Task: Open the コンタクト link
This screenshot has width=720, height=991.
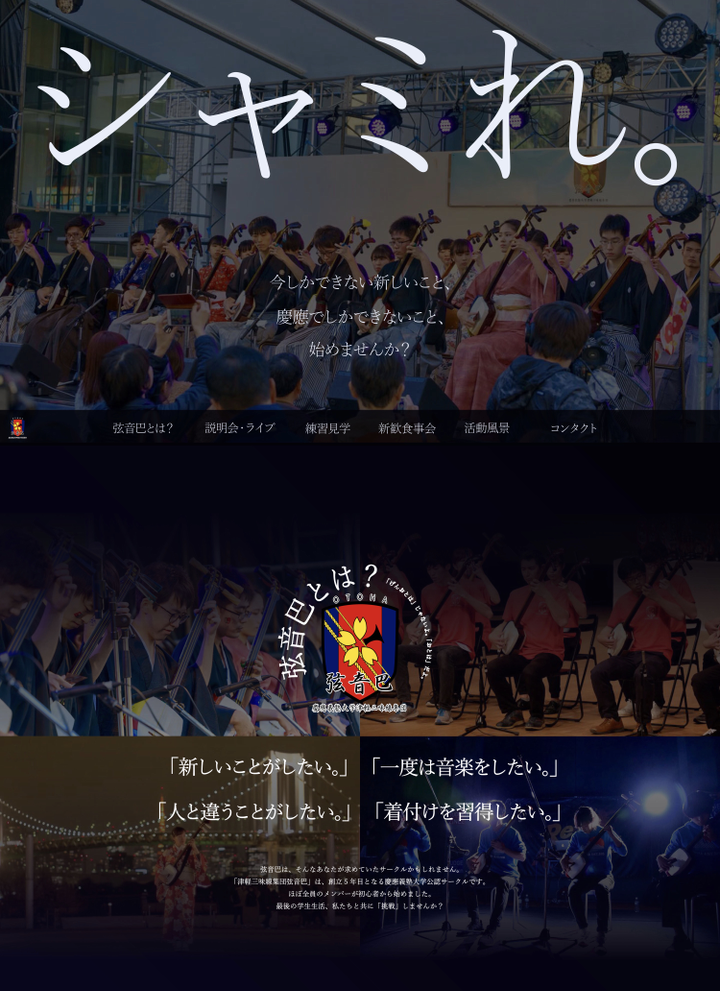Action: point(573,428)
